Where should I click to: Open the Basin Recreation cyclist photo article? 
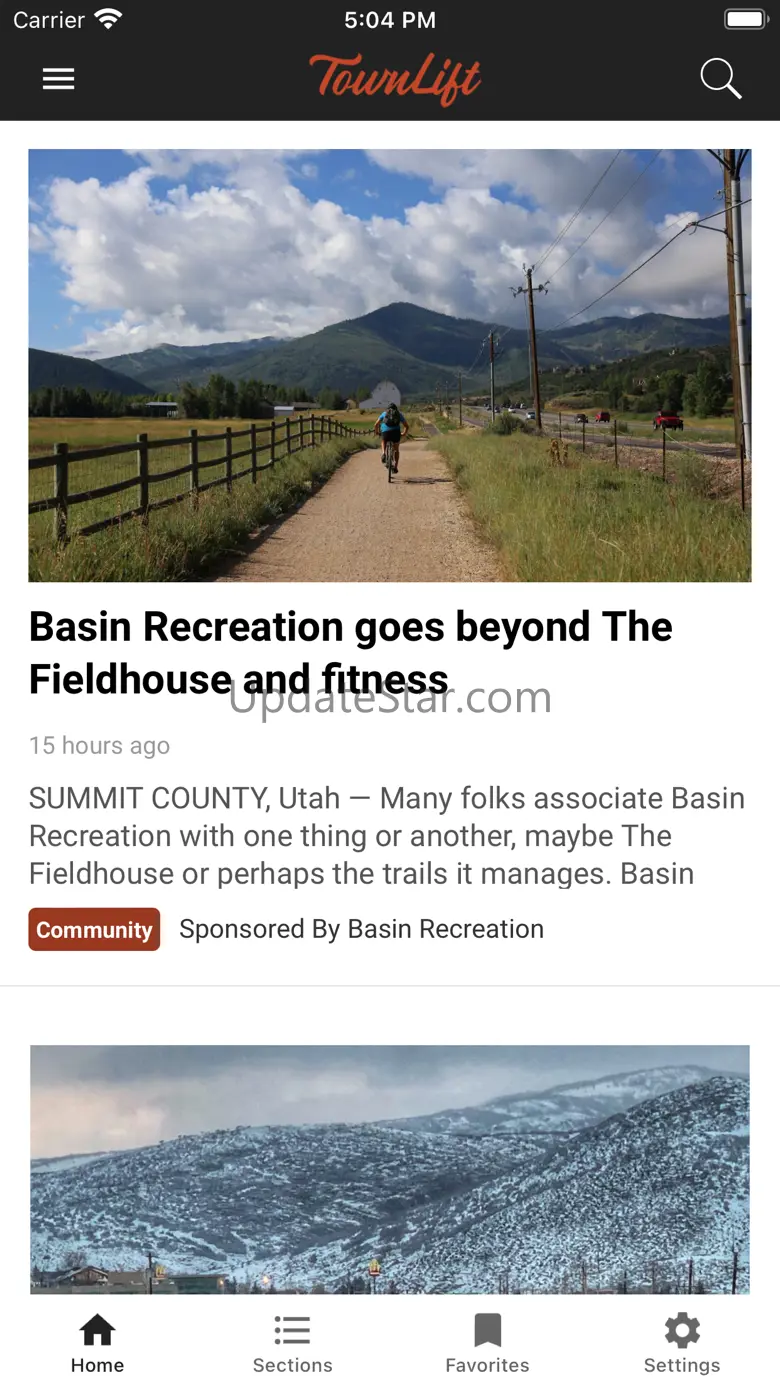point(390,365)
